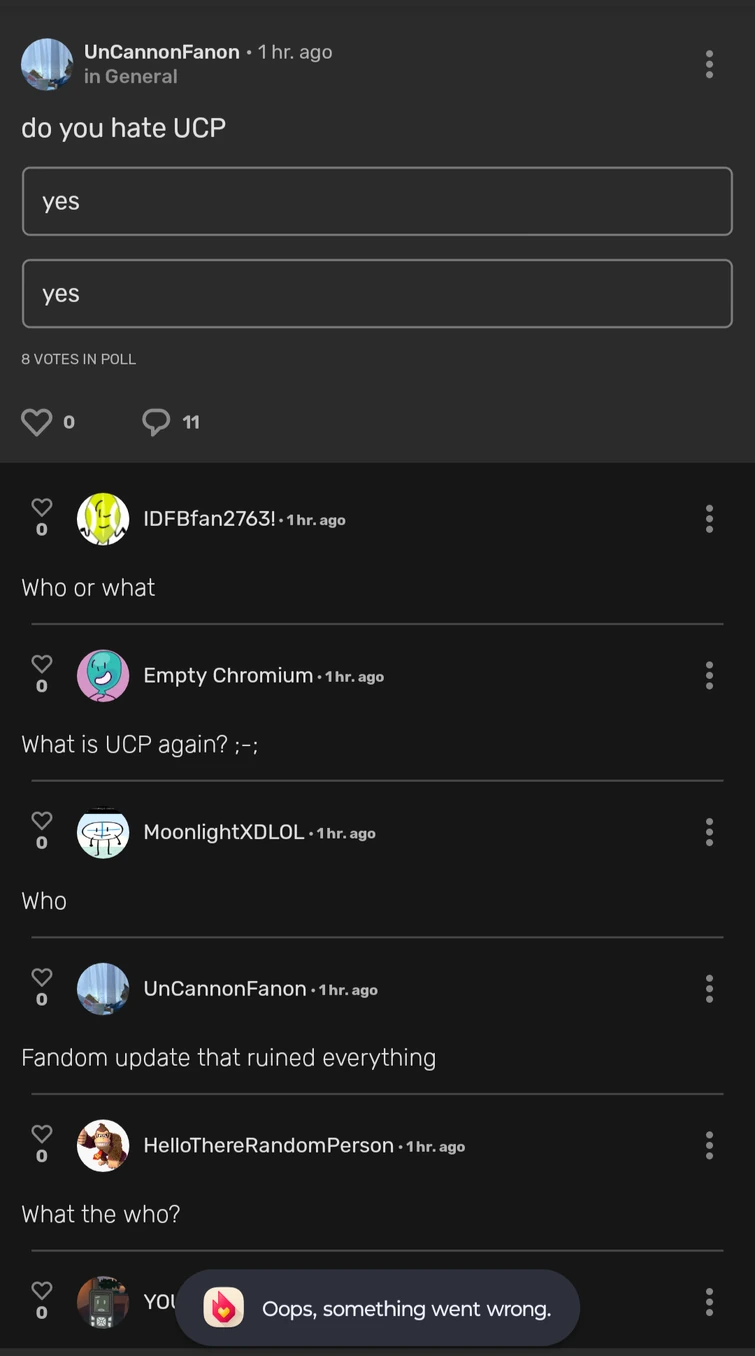Select the first 'yes' poll option

click(x=377, y=201)
